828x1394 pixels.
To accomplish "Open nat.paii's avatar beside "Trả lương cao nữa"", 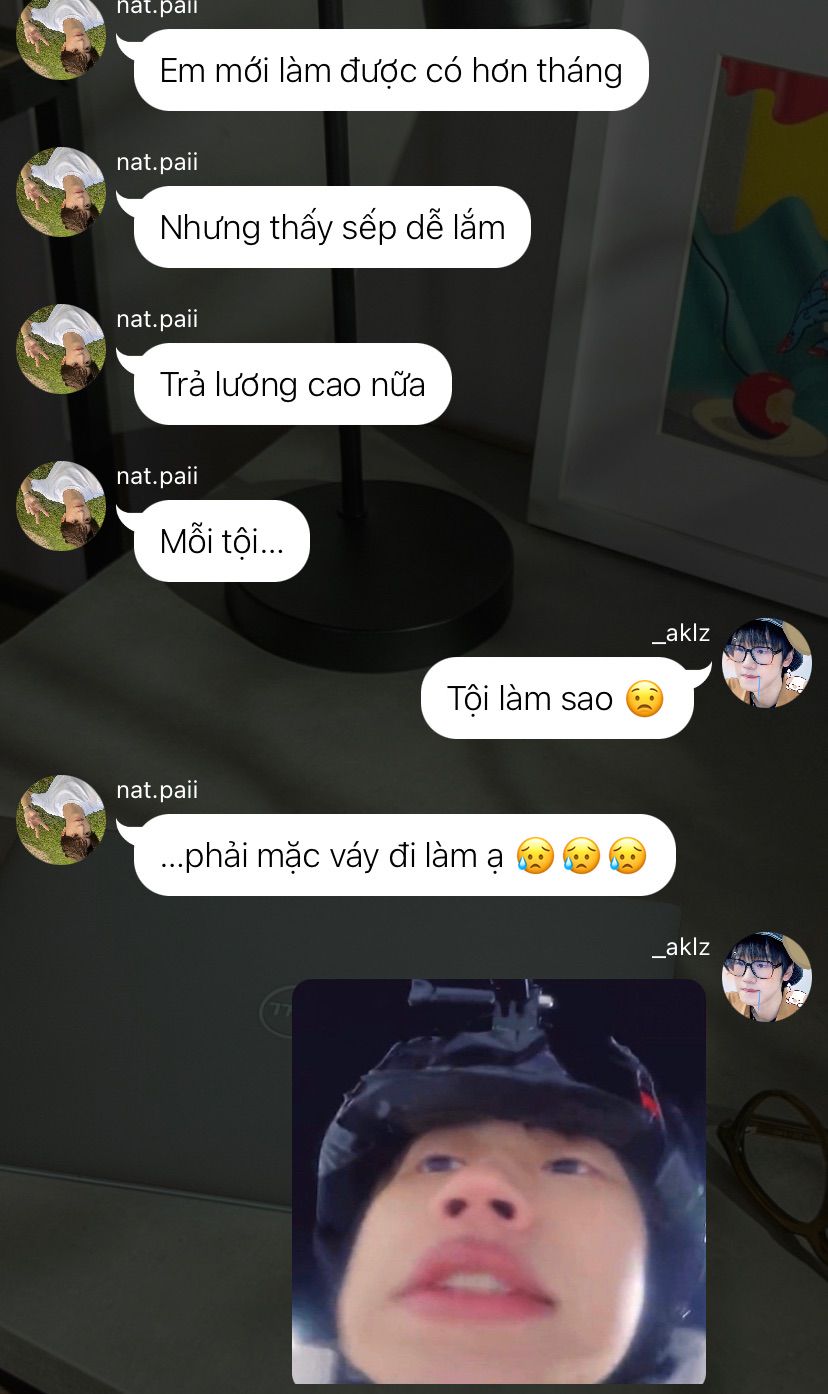I will click(x=61, y=349).
